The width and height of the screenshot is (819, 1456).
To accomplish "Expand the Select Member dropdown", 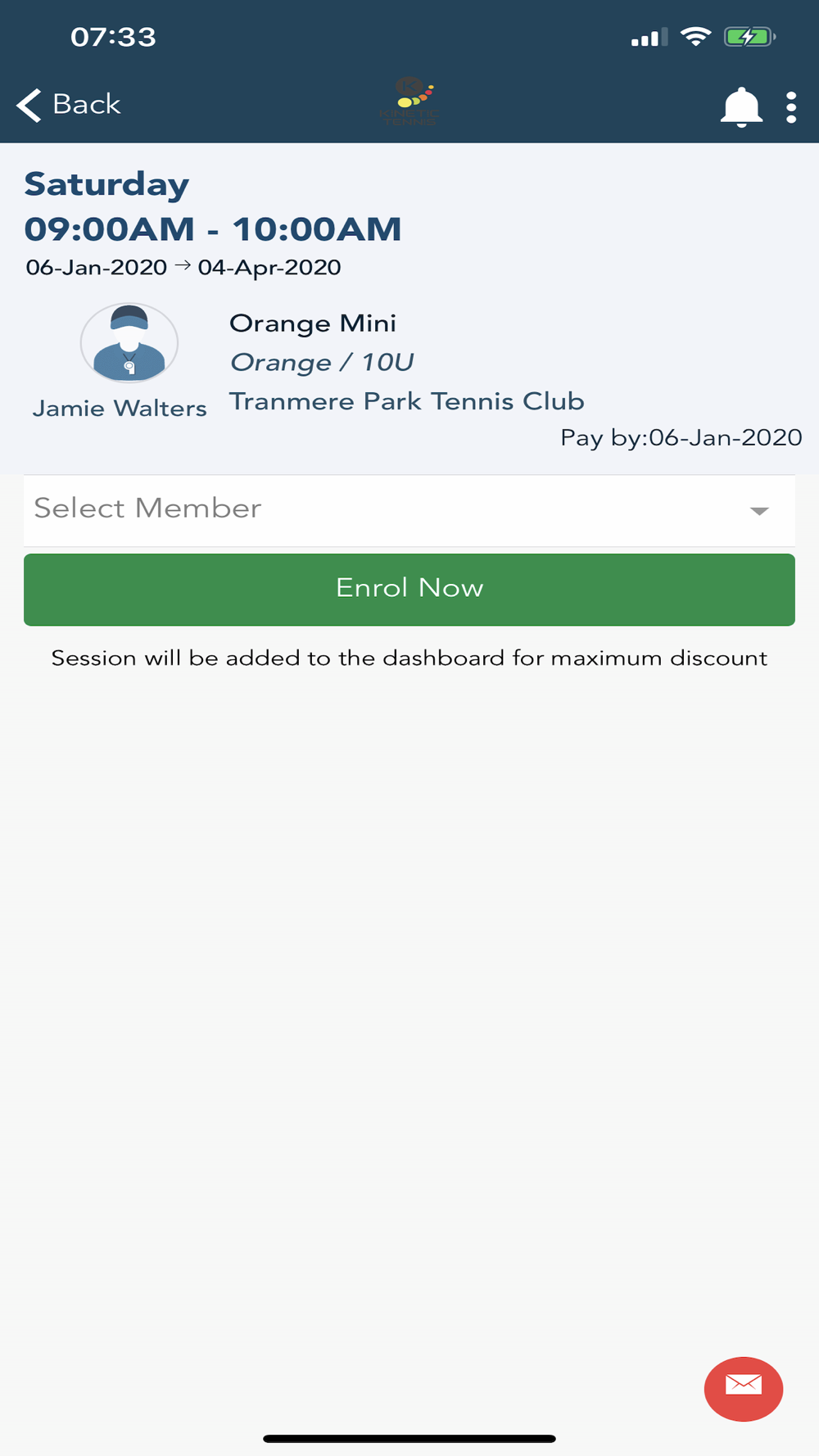I will [x=409, y=509].
